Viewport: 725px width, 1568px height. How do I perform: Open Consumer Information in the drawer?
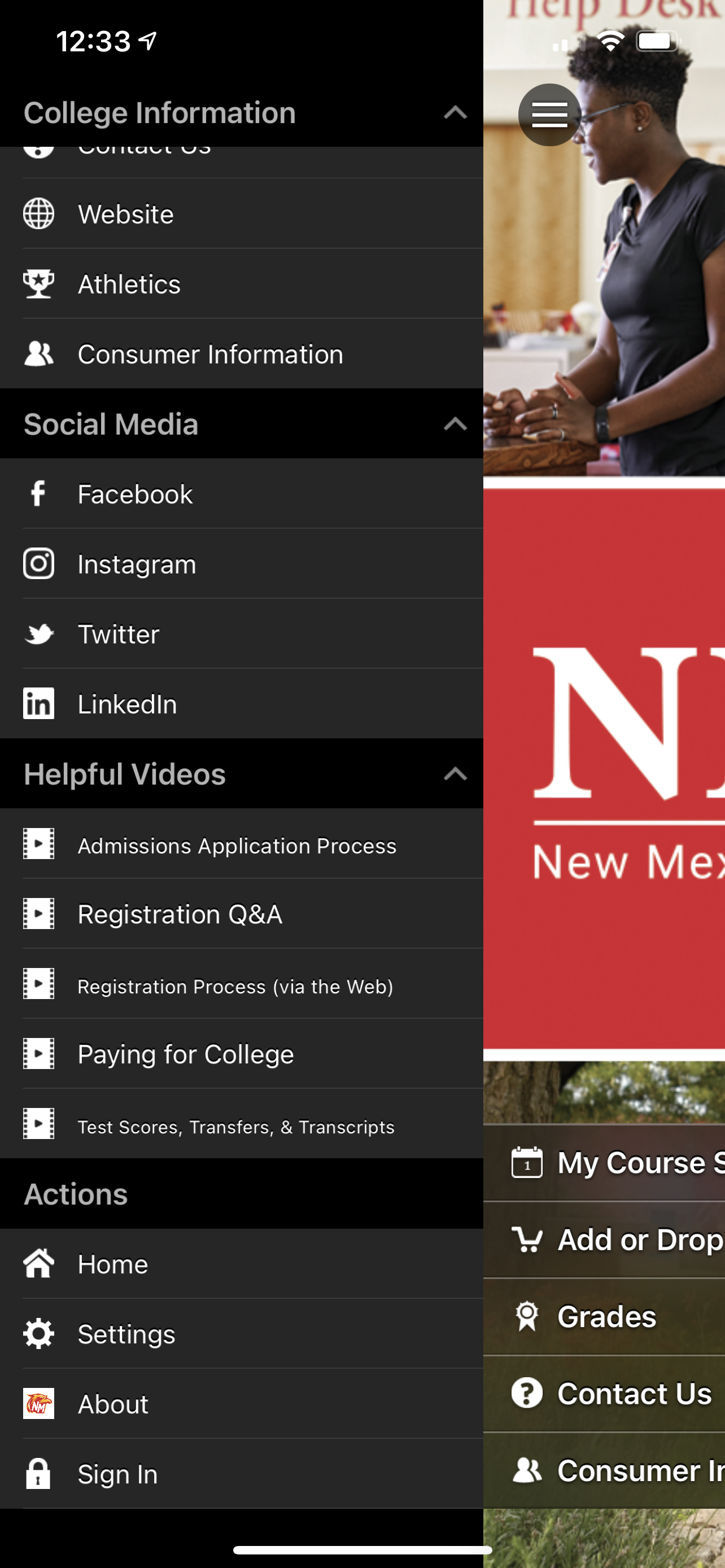[x=241, y=354]
